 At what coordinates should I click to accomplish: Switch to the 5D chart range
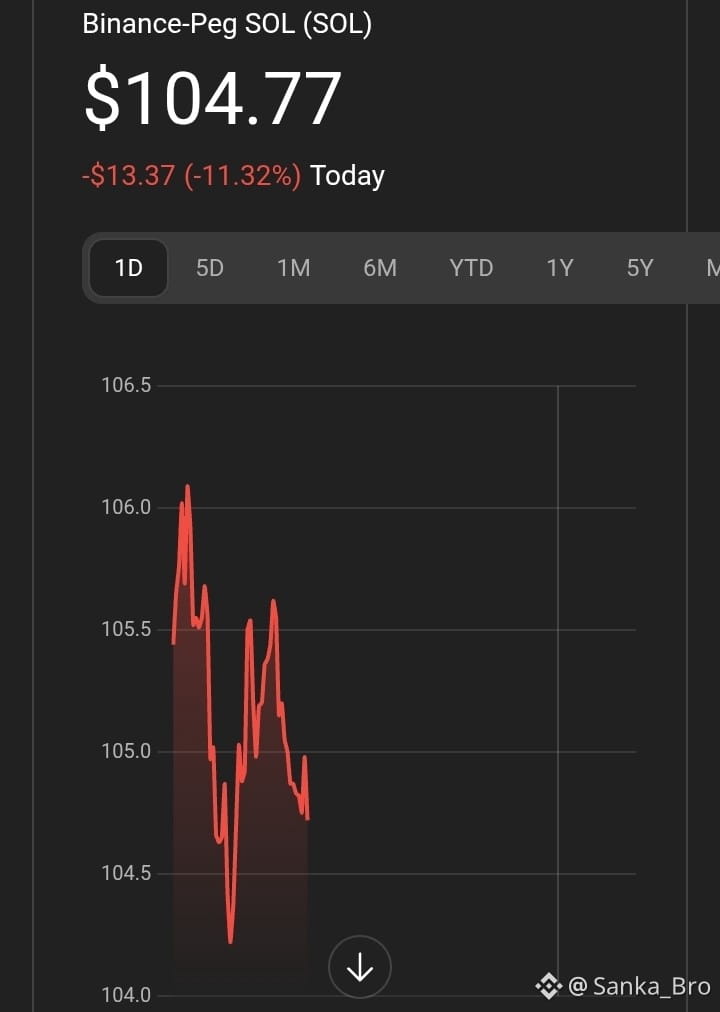(x=210, y=268)
